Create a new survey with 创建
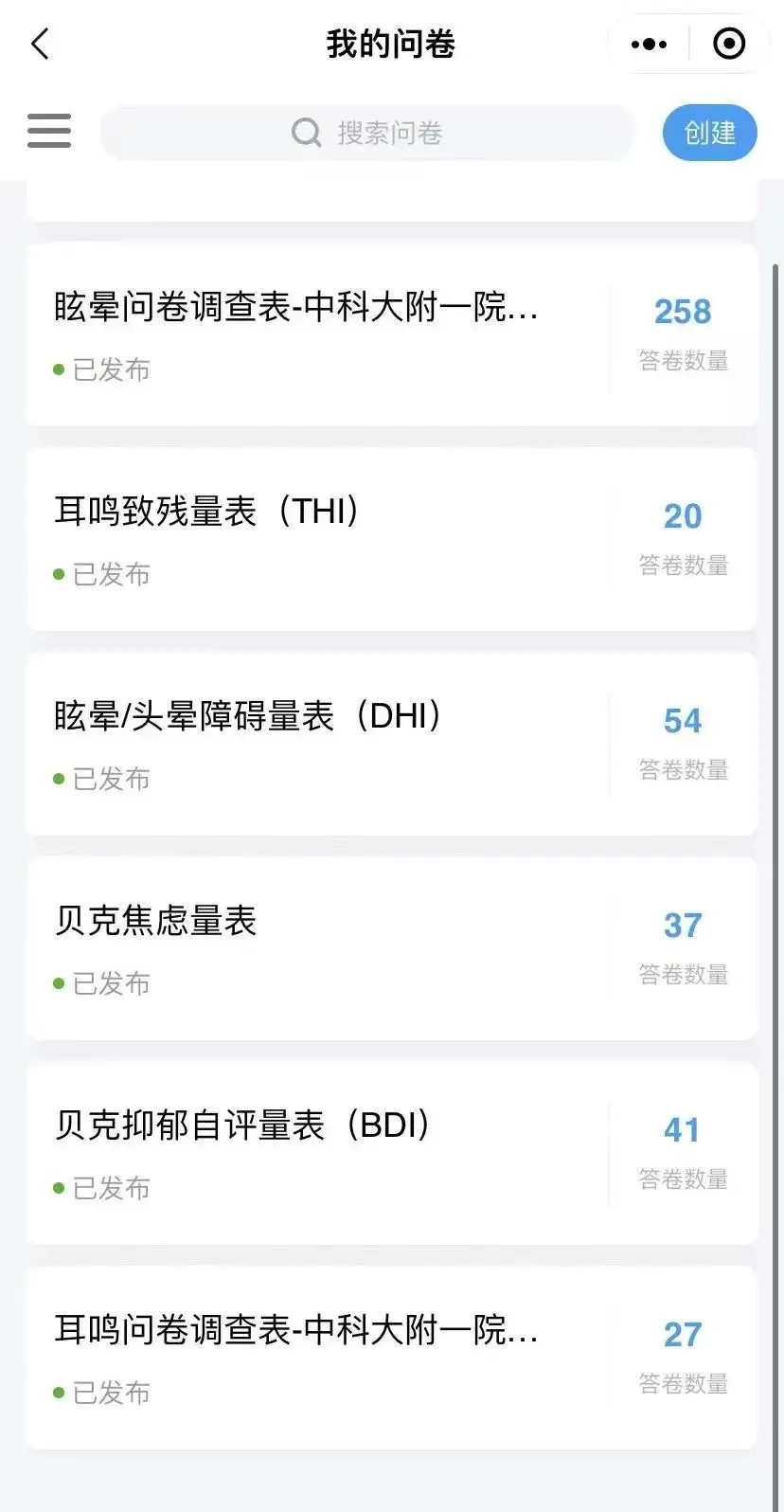Image resolution: width=784 pixels, height=1512 pixels. 709,133
